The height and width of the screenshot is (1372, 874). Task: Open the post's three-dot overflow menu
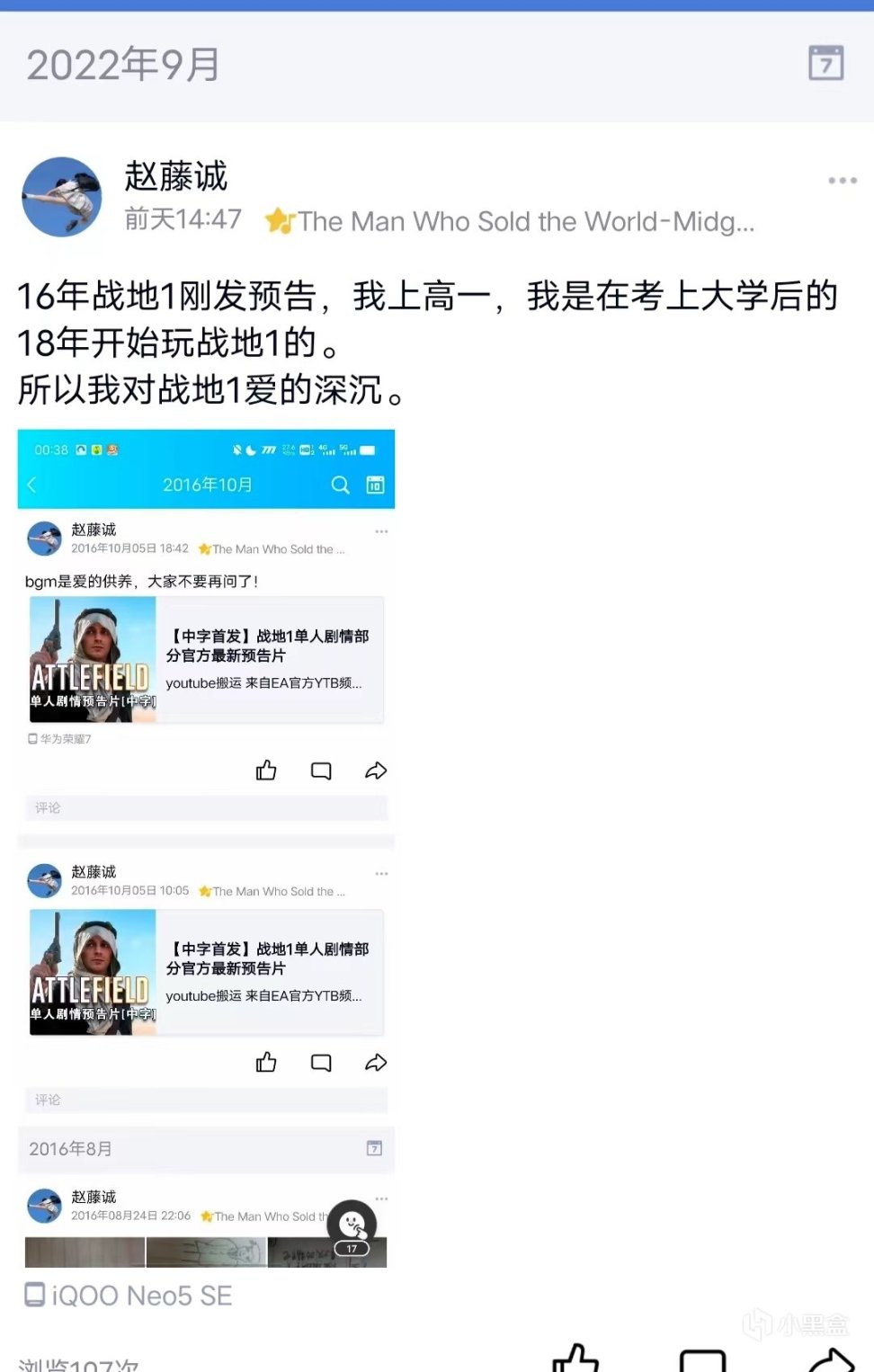pyautogui.click(x=842, y=181)
